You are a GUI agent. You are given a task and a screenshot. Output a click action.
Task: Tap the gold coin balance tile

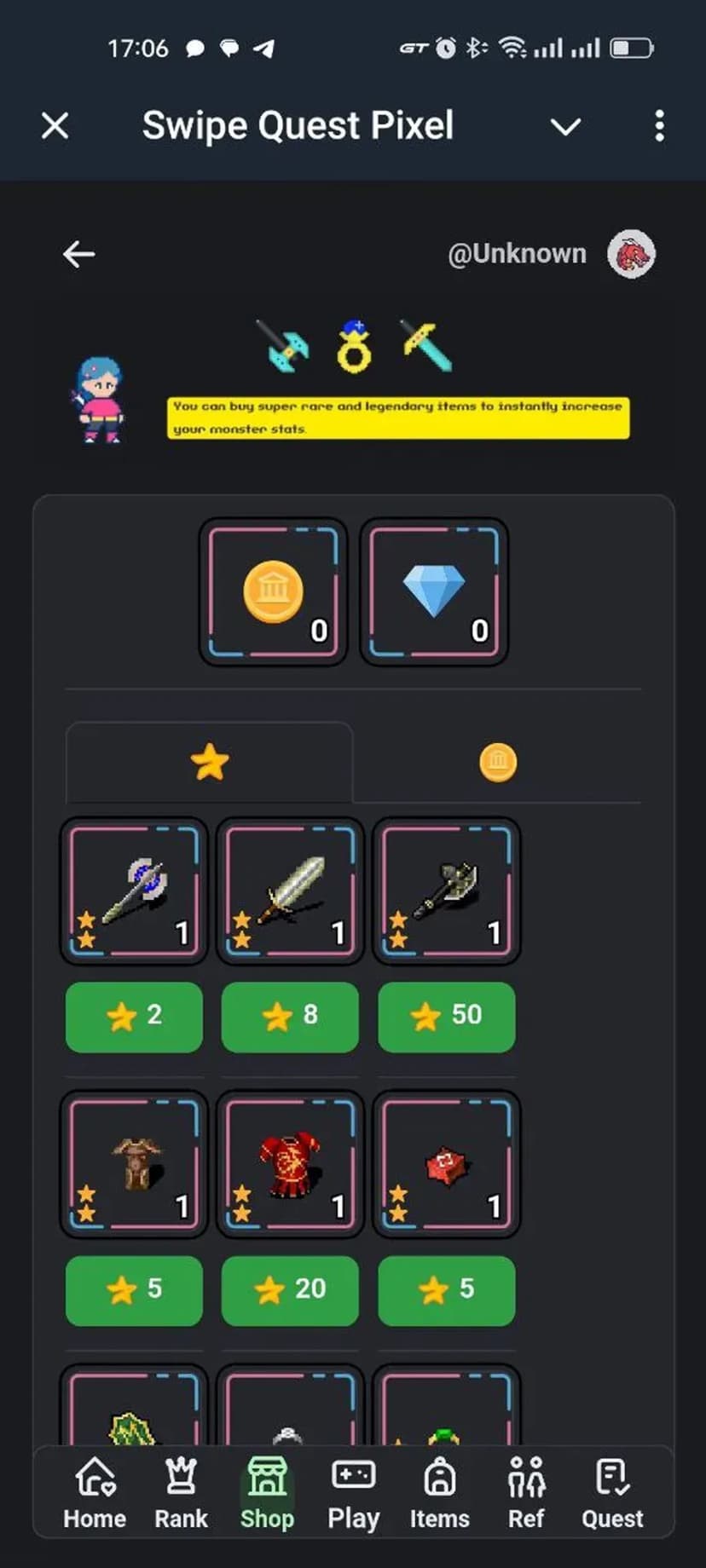coord(273,591)
